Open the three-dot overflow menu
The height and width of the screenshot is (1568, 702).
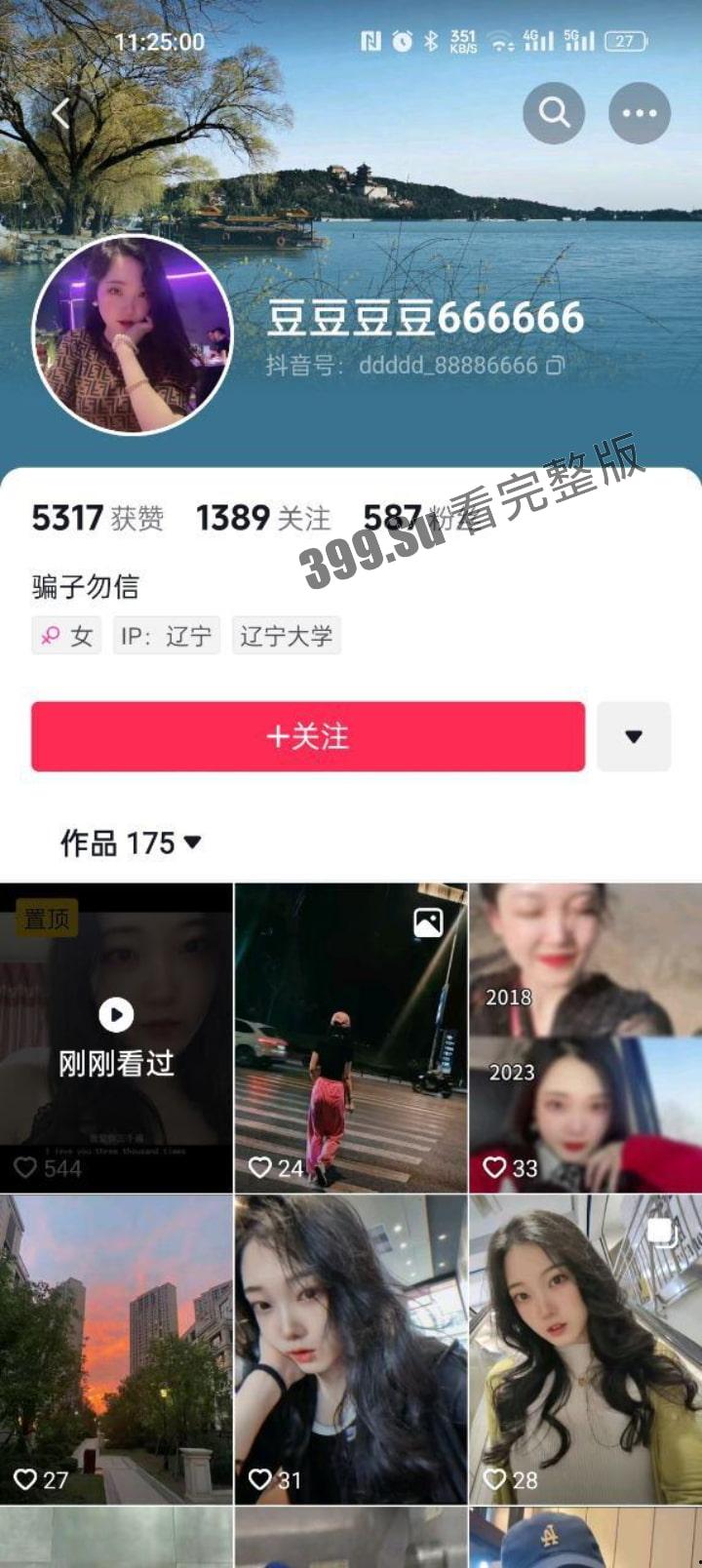click(x=640, y=113)
